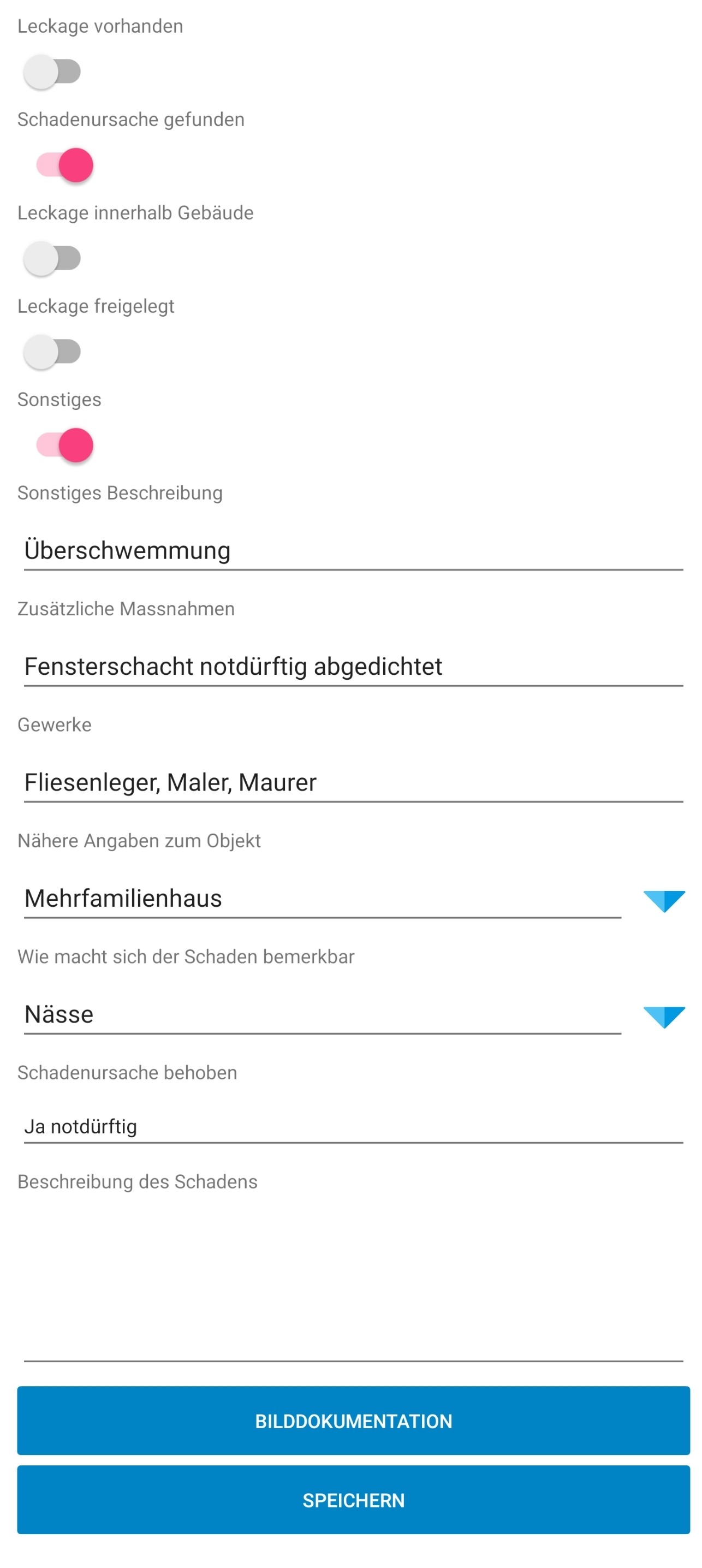Image resolution: width=702 pixels, height=1568 pixels.
Task: Disable the Sonstiges switch
Action: click(64, 445)
